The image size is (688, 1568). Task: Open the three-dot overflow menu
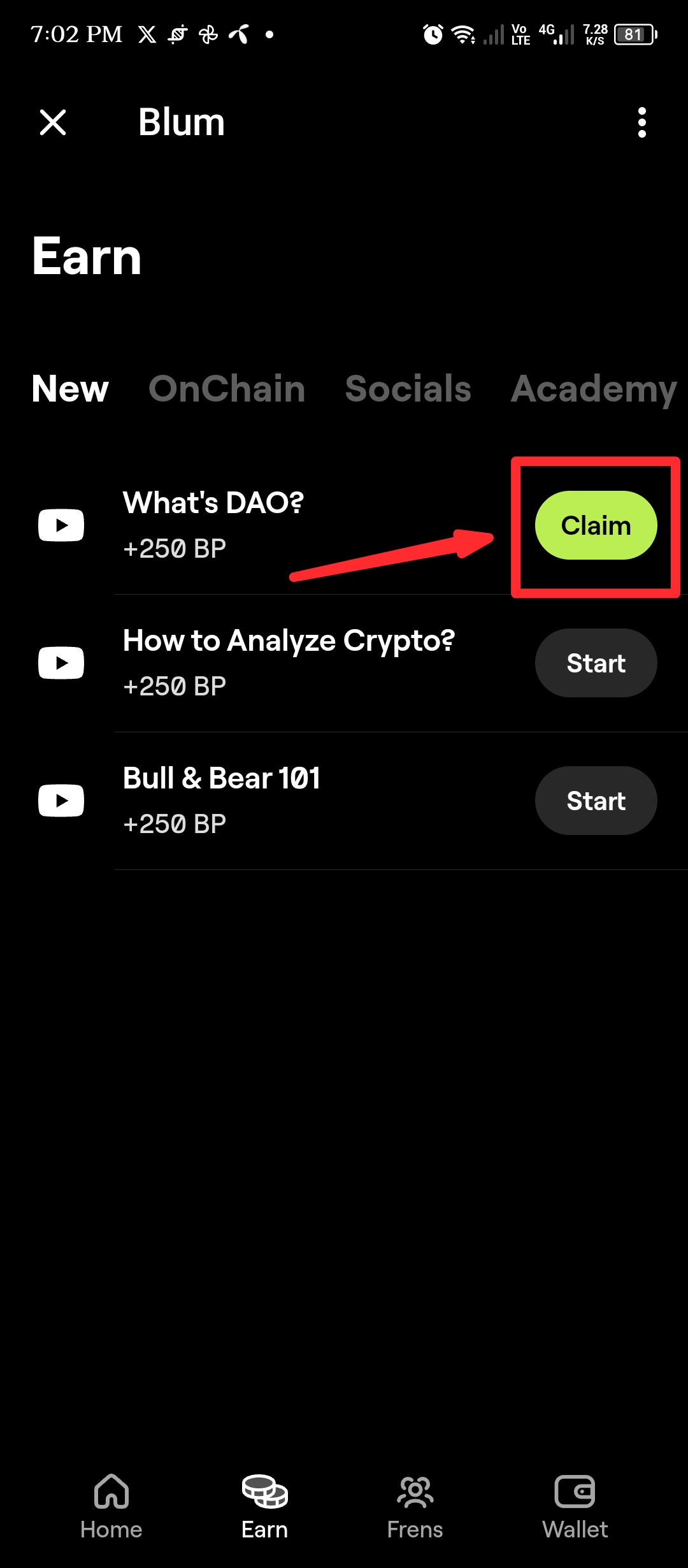click(x=641, y=122)
